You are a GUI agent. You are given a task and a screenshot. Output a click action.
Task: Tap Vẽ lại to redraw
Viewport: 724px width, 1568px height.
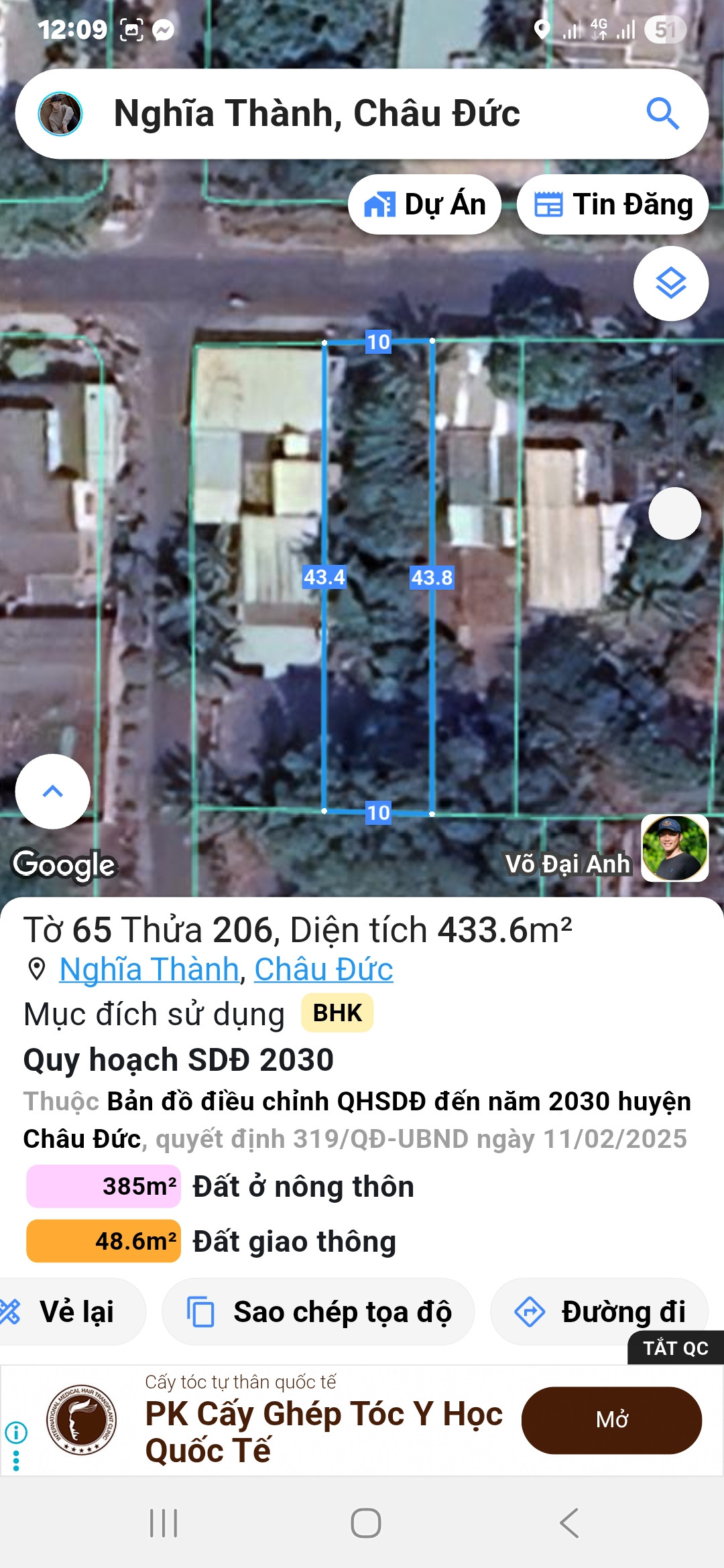[x=67, y=1311]
